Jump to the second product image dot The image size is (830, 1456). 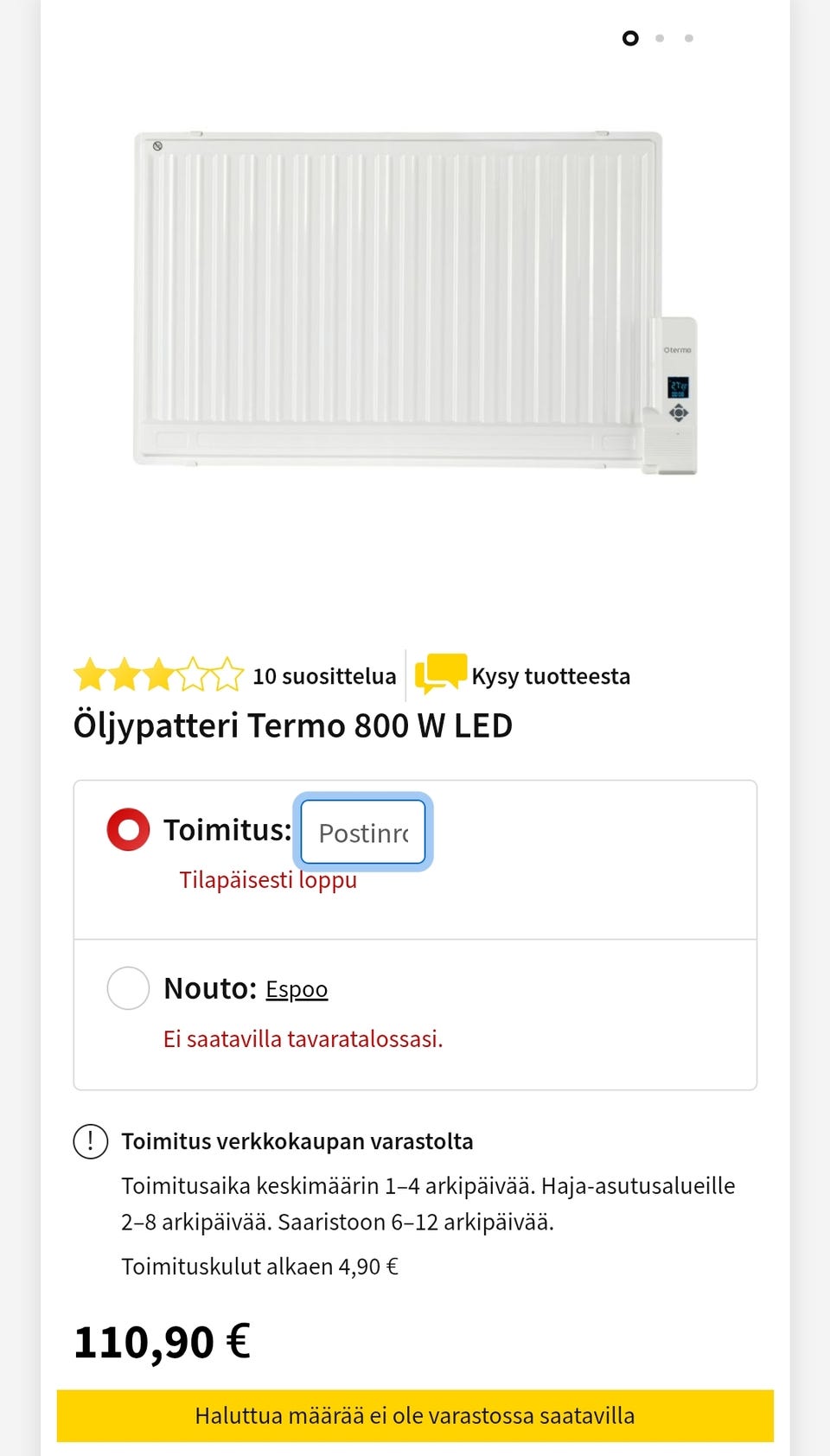(660, 38)
